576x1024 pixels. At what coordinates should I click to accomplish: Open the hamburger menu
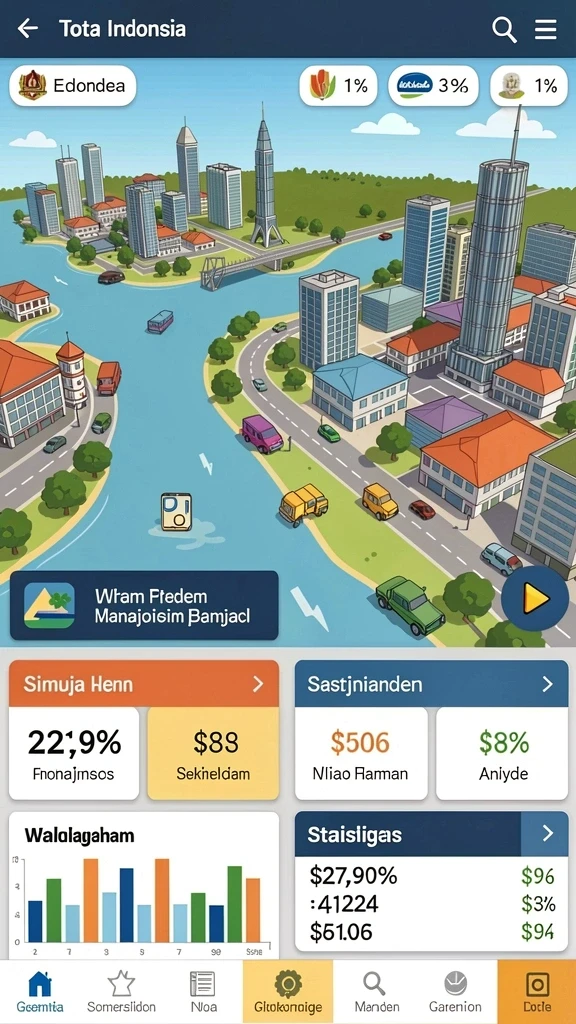(x=545, y=29)
